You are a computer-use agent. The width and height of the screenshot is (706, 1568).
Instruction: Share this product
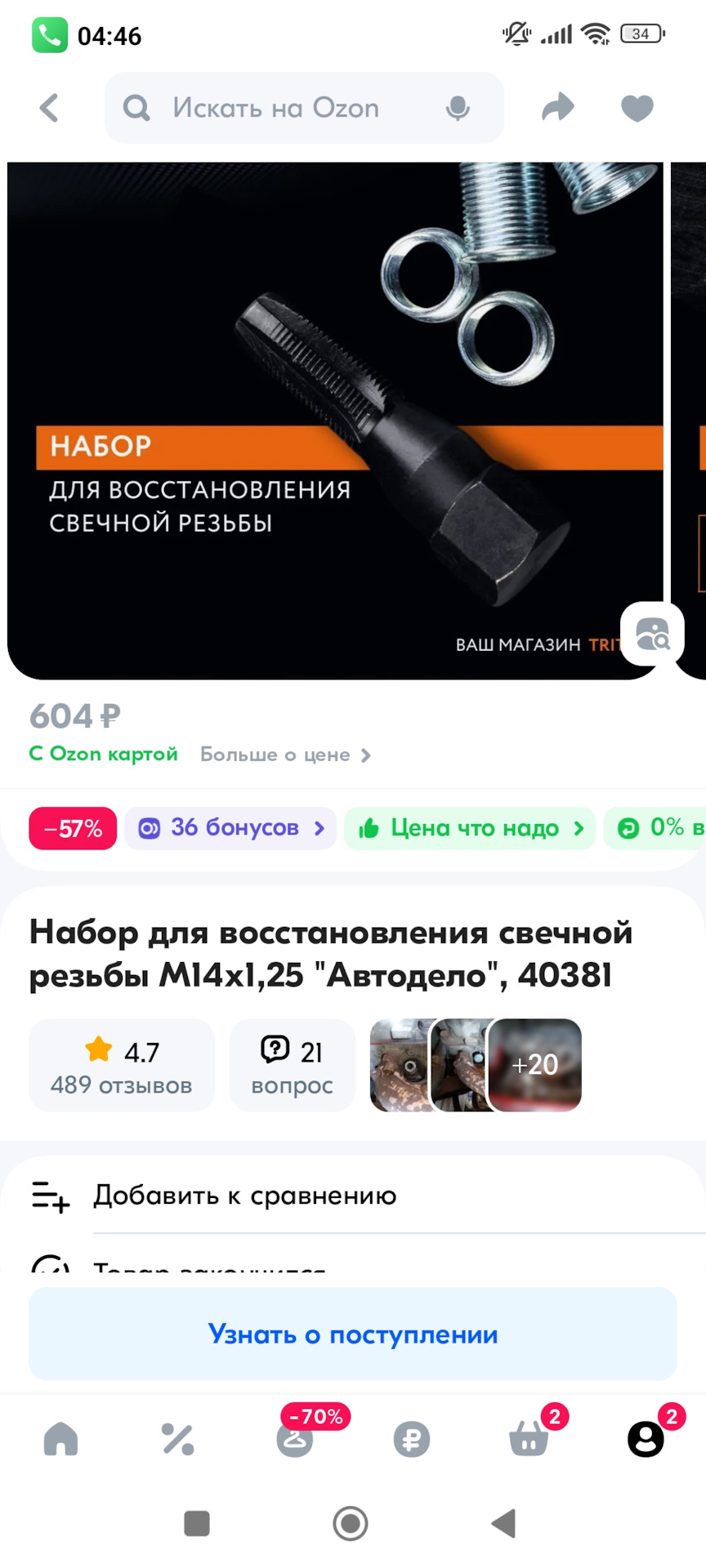pyautogui.click(x=558, y=108)
